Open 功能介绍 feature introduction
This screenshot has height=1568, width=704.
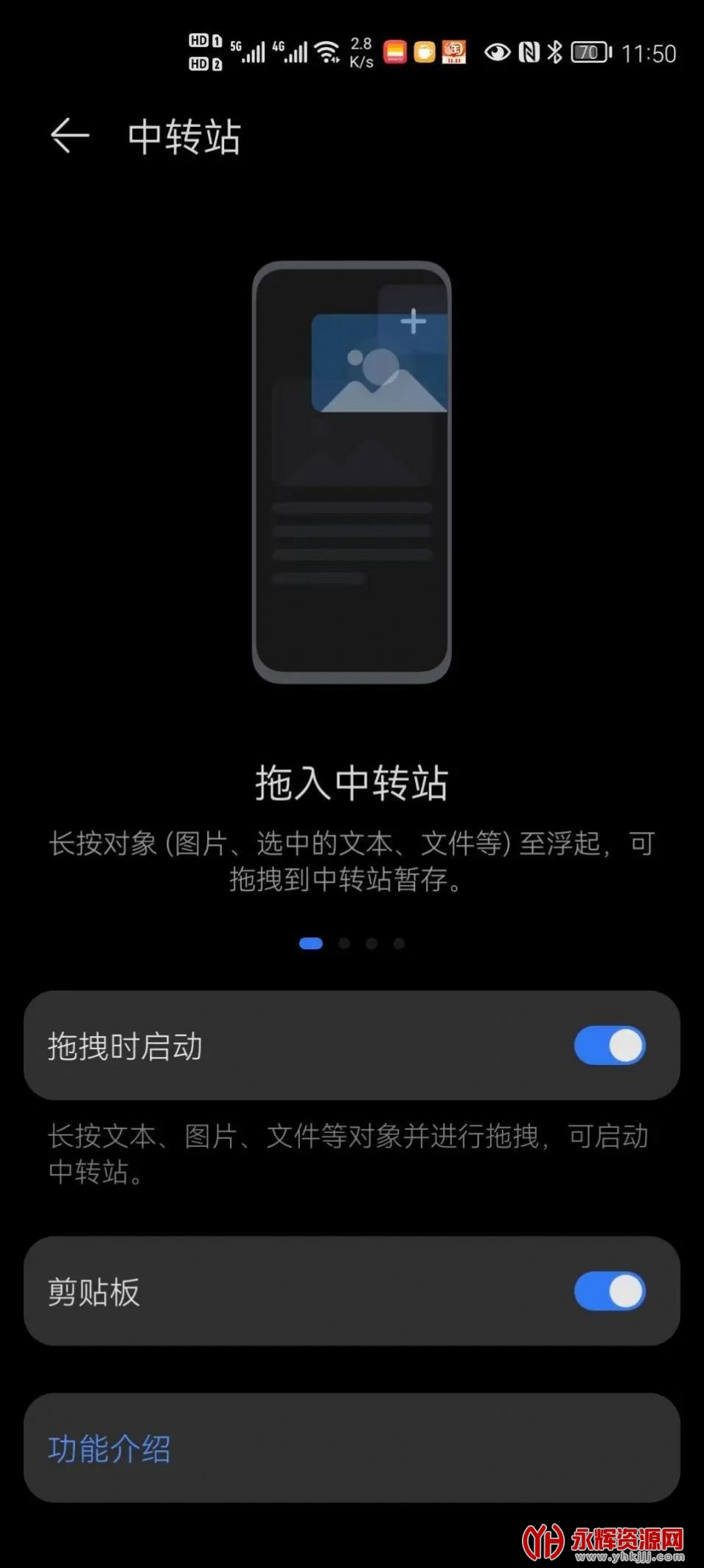[x=109, y=1449]
